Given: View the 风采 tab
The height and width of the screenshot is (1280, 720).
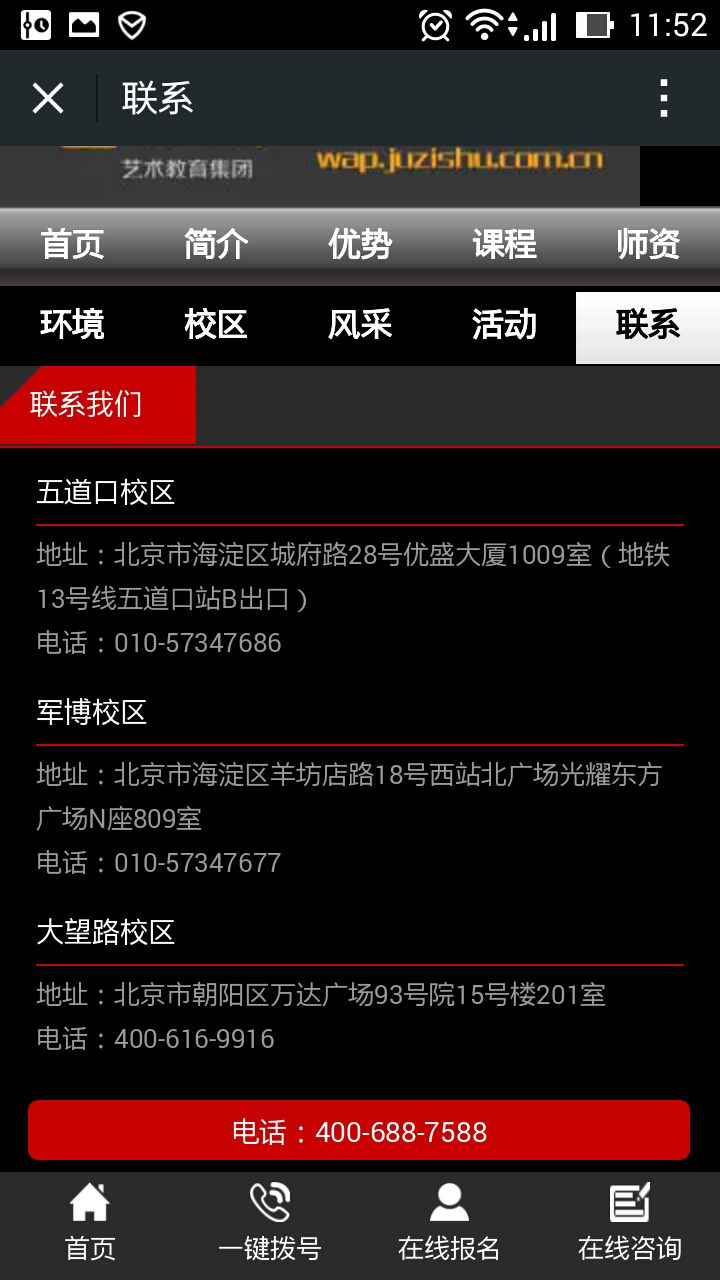Looking at the screenshot, I should point(360,325).
